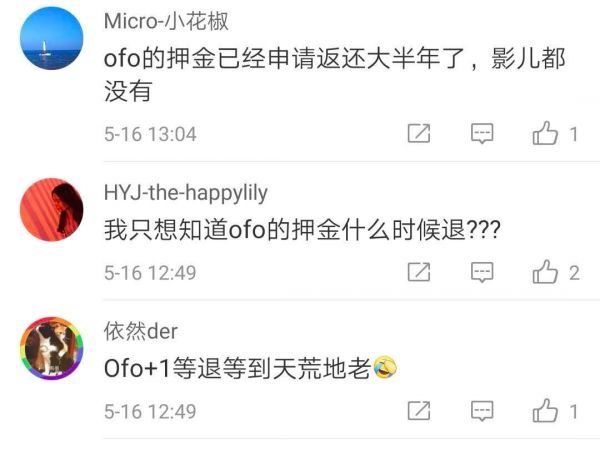Like Micro-小花椒's comment
This screenshot has height=449, width=600.
click(x=546, y=134)
